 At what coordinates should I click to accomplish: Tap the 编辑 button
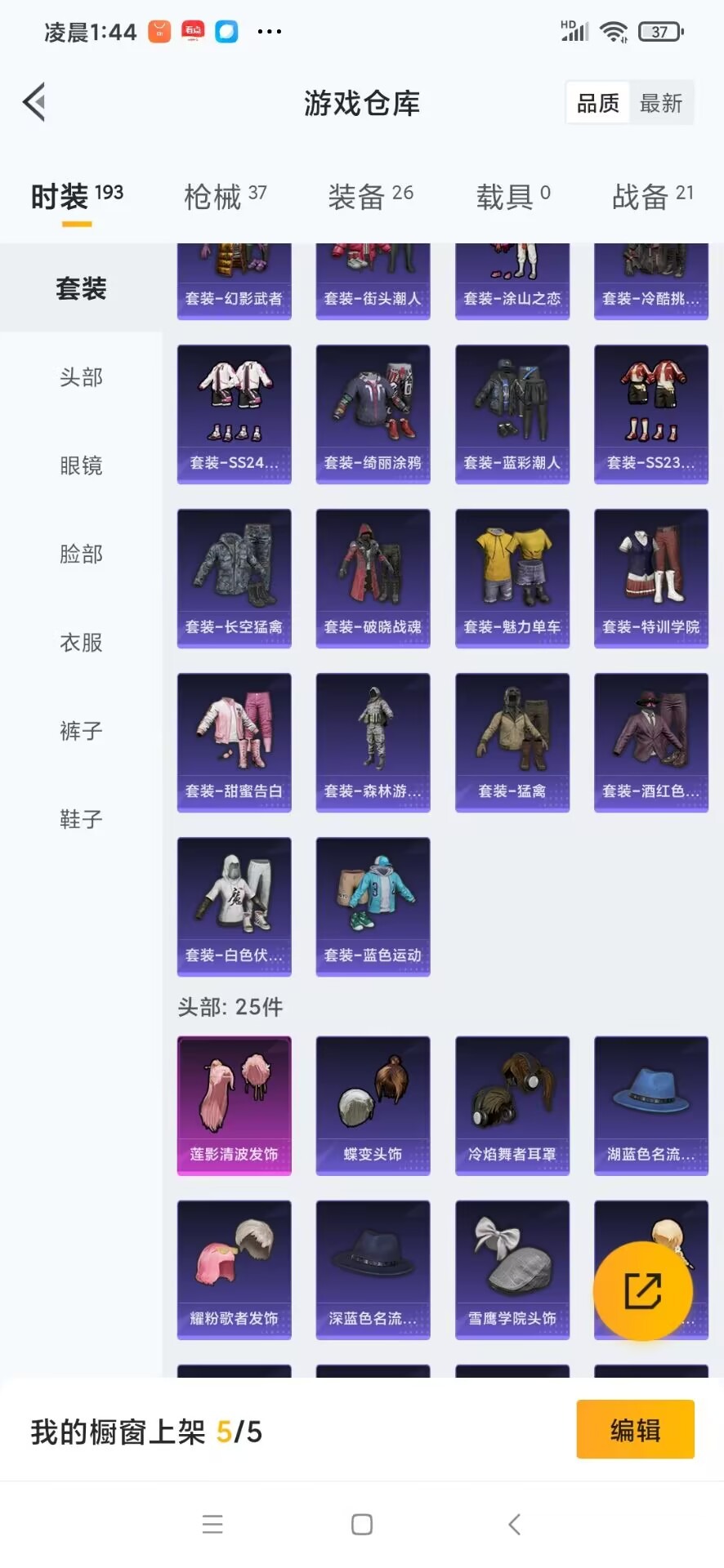point(635,1429)
